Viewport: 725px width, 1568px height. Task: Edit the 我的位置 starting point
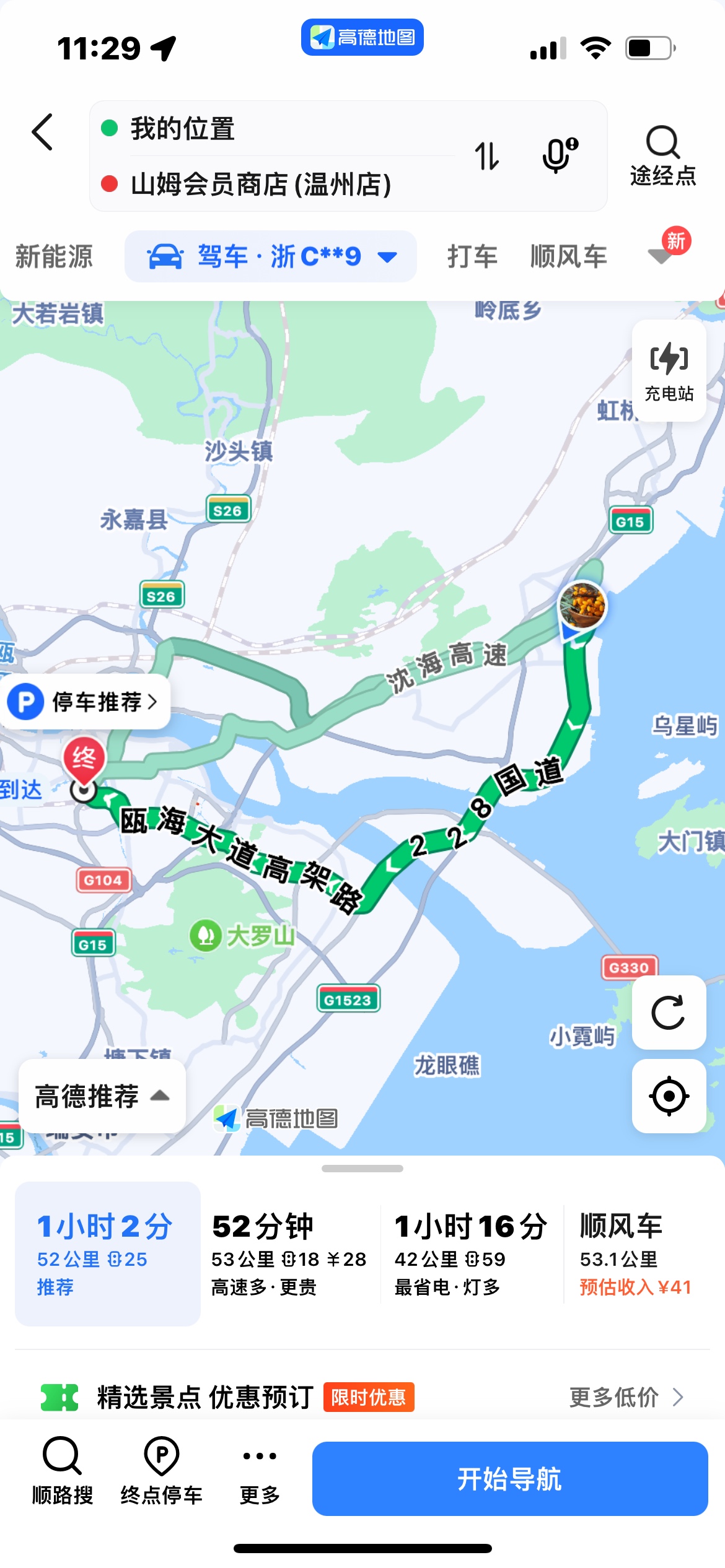coord(248,129)
